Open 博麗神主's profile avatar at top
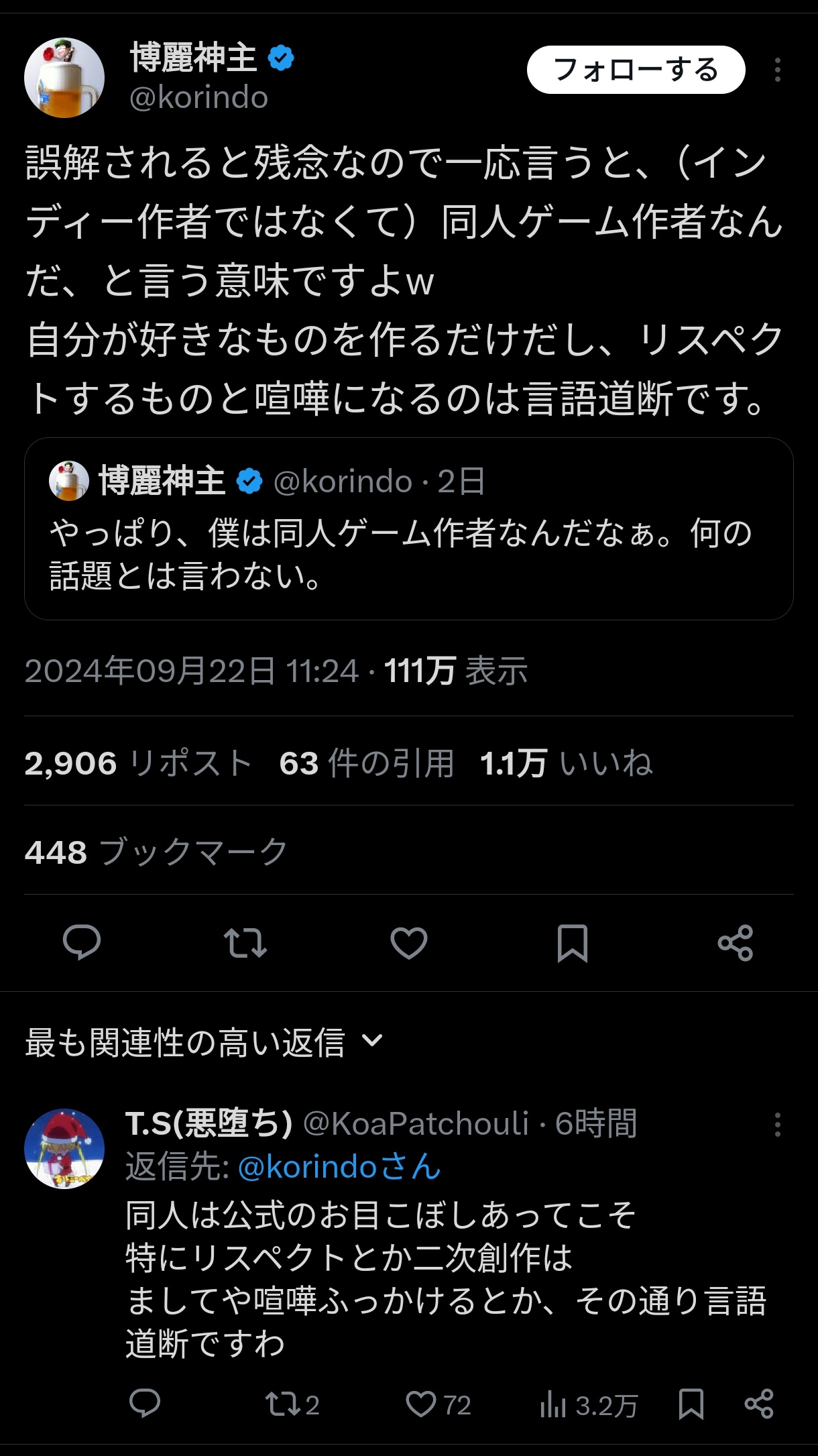Image resolution: width=818 pixels, height=1456 pixels. [x=64, y=78]
